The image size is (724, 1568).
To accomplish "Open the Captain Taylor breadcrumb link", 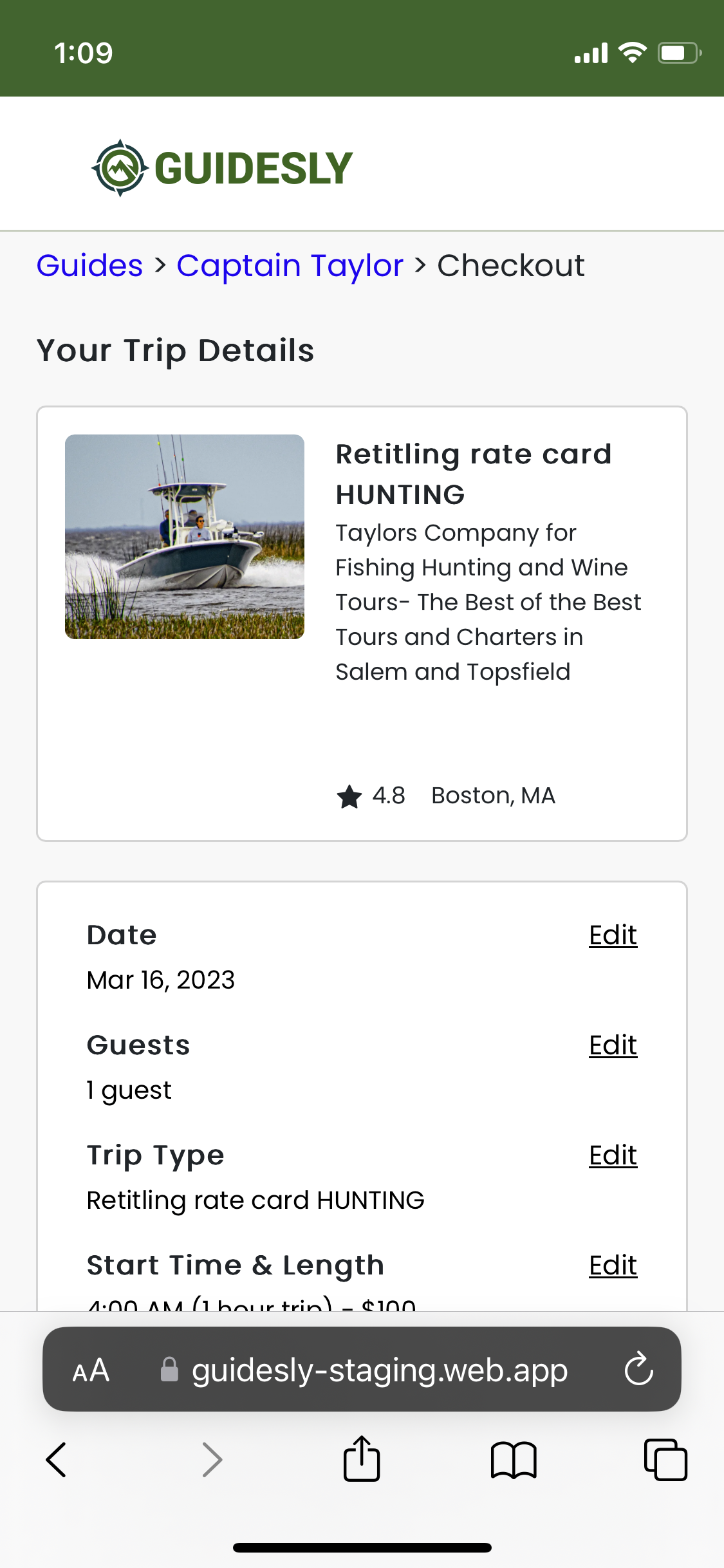I will point(290,265).
